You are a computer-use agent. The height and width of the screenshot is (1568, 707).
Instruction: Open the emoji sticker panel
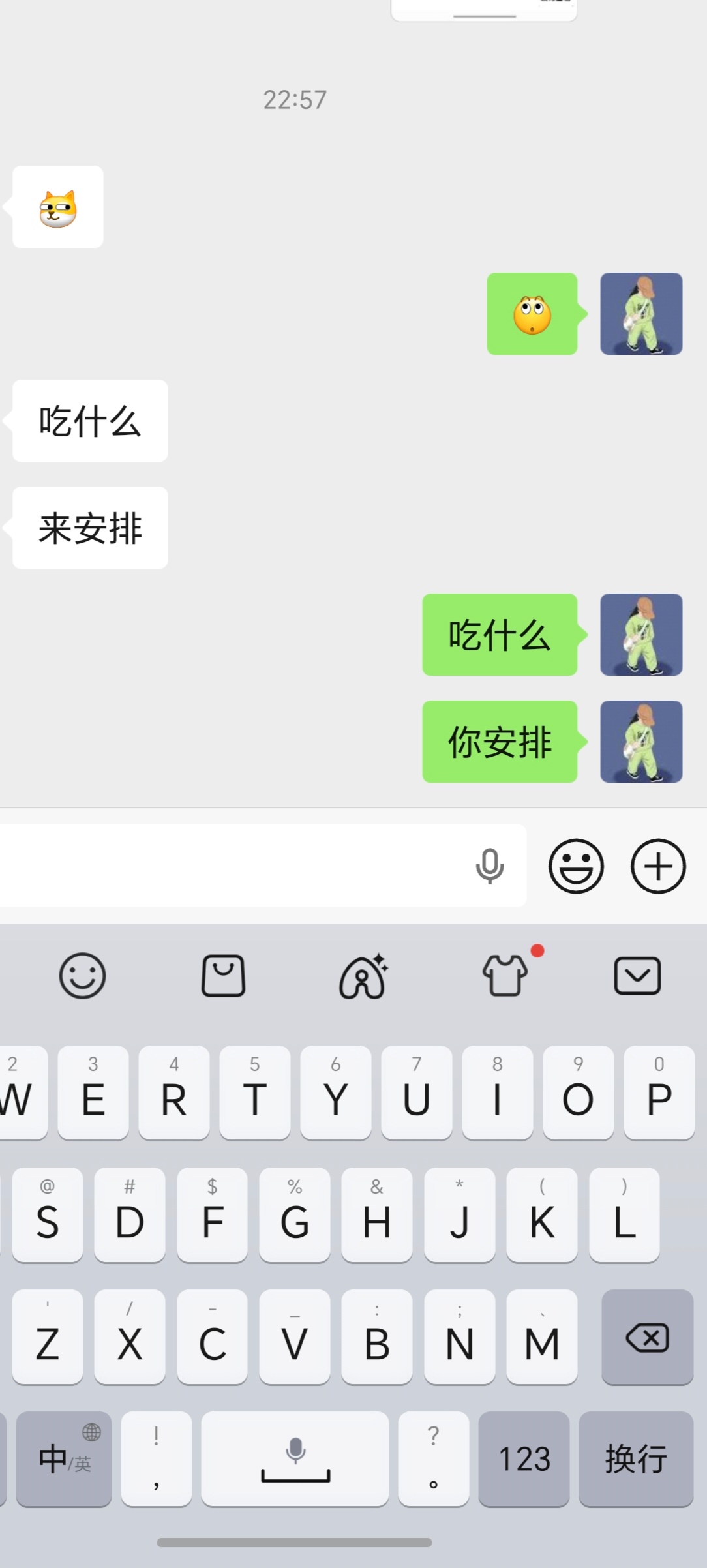[576, 866]
